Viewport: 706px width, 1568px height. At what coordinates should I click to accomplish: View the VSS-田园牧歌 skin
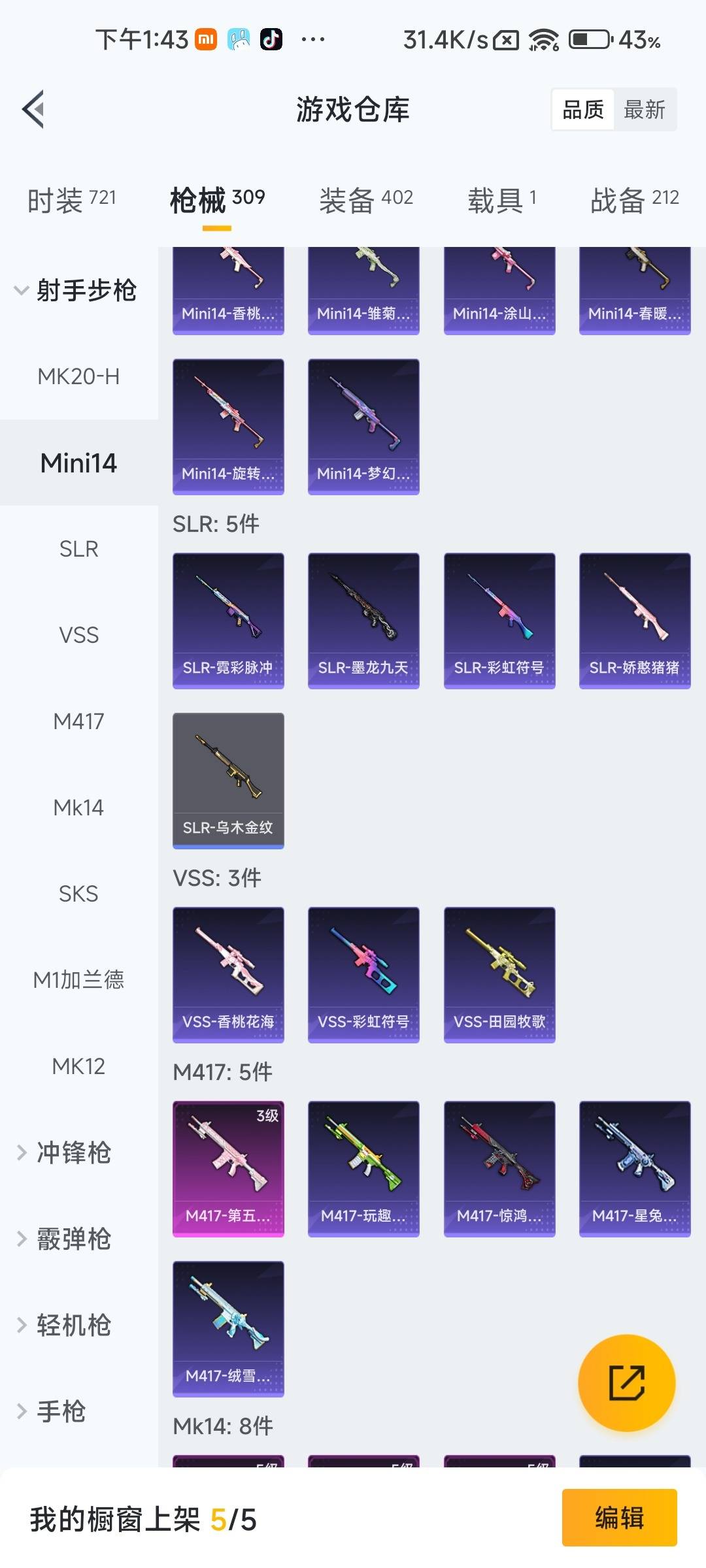[499, 975]
